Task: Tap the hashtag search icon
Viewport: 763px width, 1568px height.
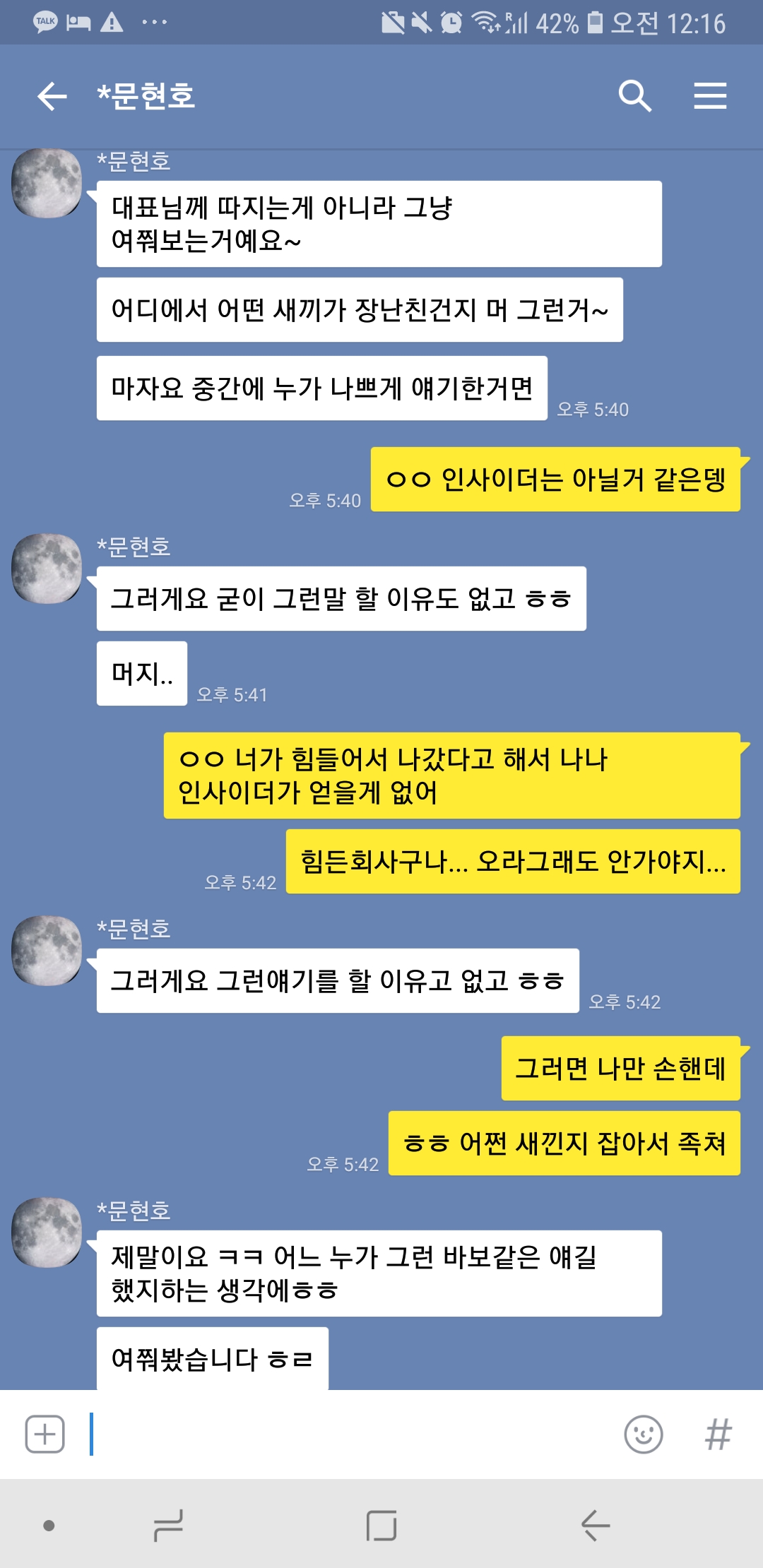Action: click(718, 1435)
